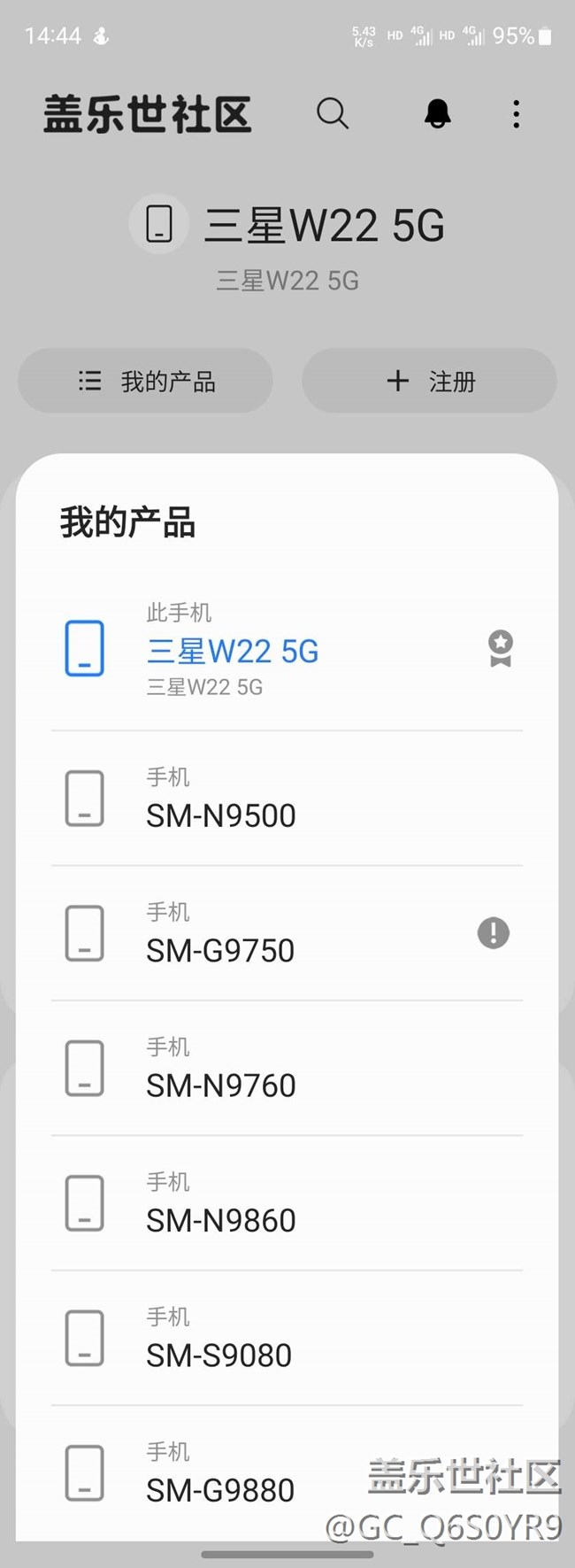Image resolution: width=575 pixels, height=1568 pixels.
Task: Tap the 注册 button to register a product
Action: click(x=430, y=381)
